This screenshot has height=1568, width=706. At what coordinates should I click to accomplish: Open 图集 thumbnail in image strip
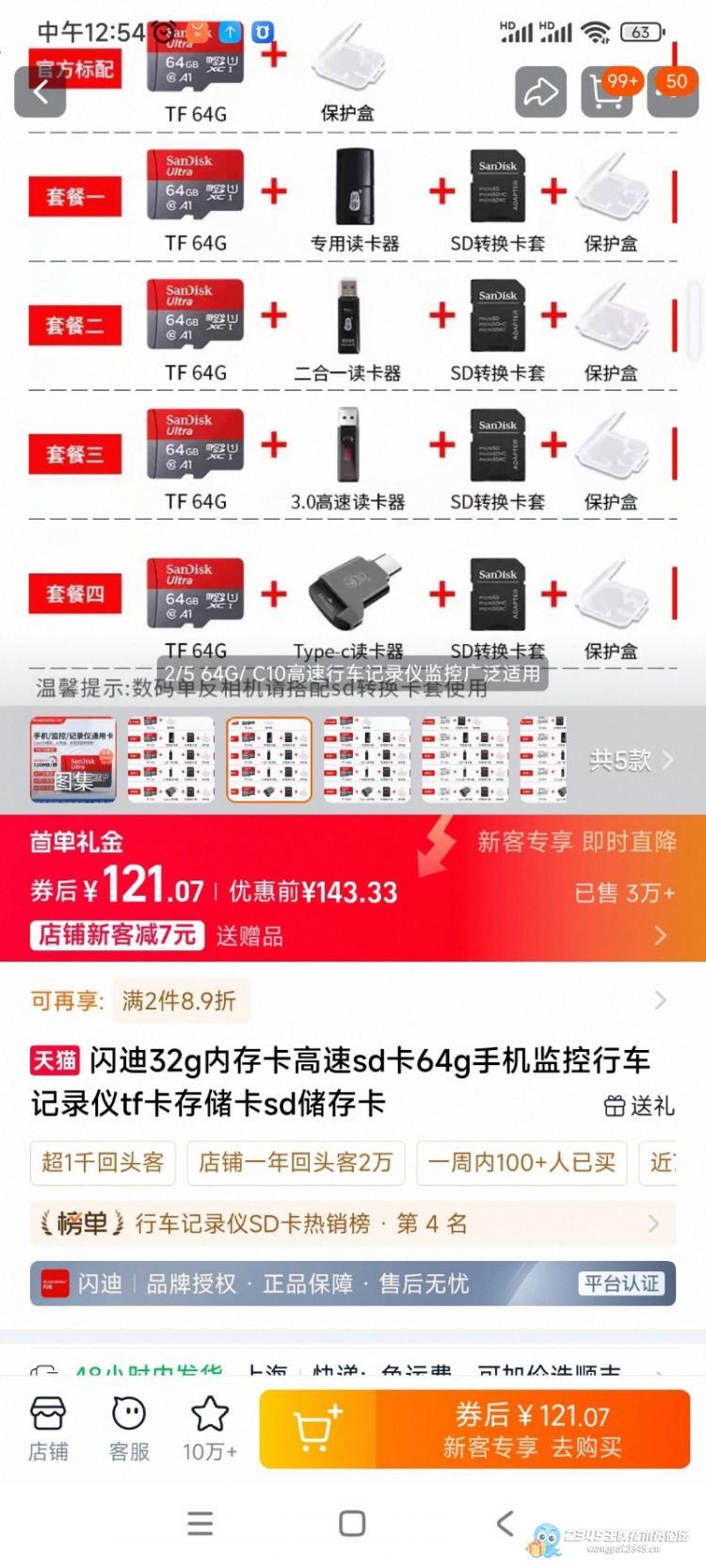[x=73, y=759]
